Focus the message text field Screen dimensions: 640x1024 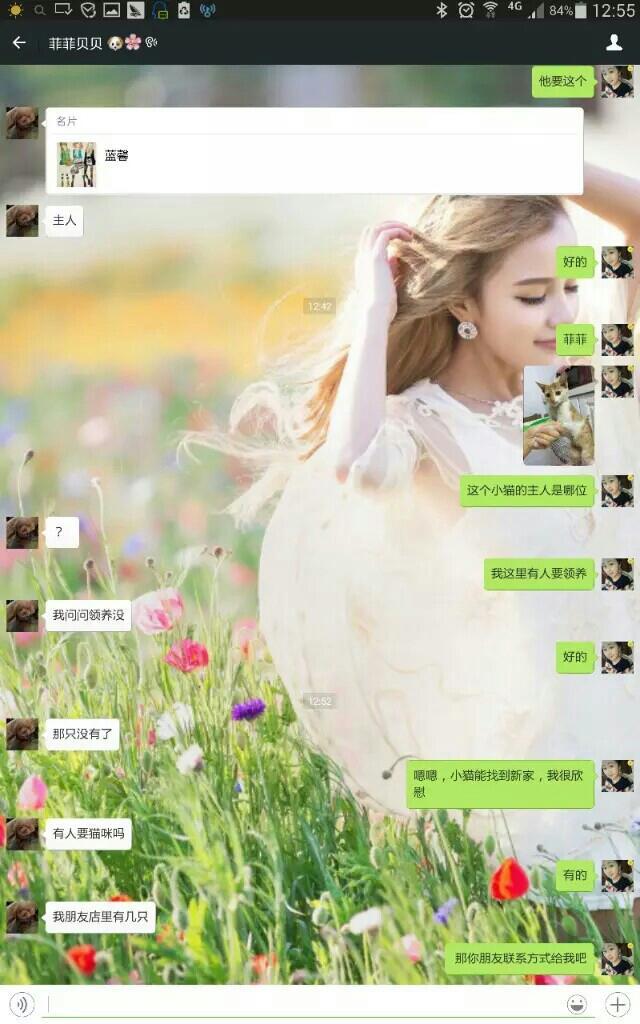[300, 1004]
